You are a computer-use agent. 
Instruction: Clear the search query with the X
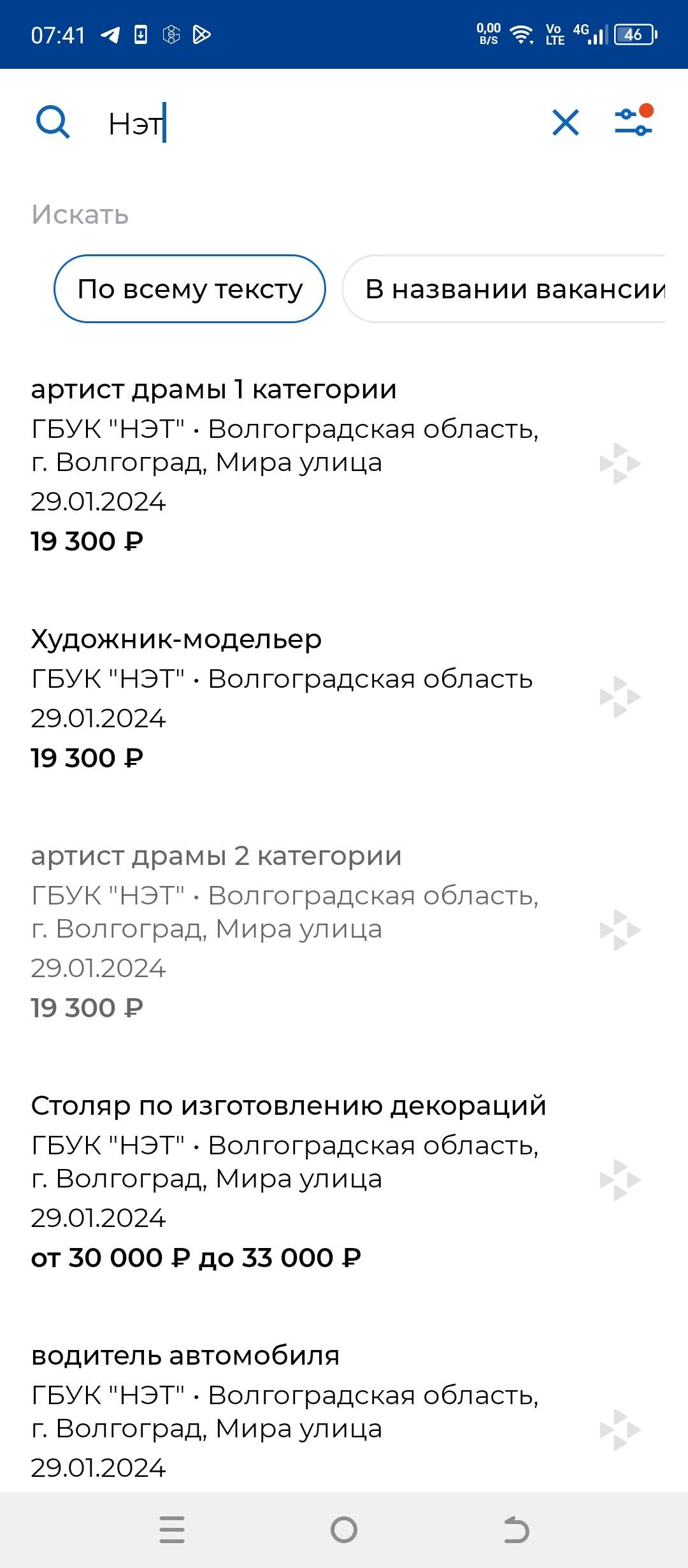(x=566, y=122)
